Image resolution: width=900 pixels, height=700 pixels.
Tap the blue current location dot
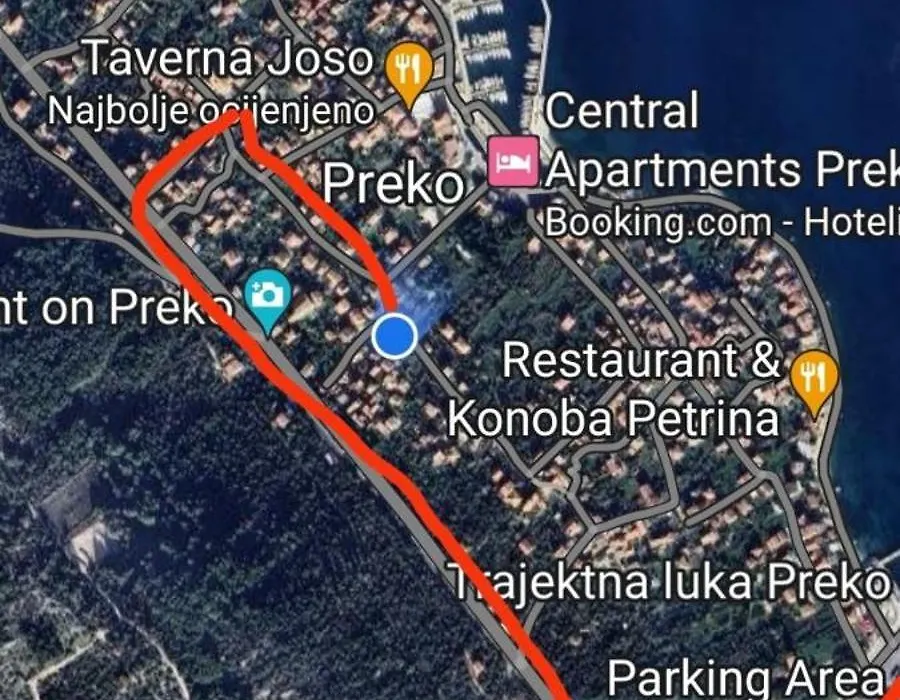pos(394,335)
